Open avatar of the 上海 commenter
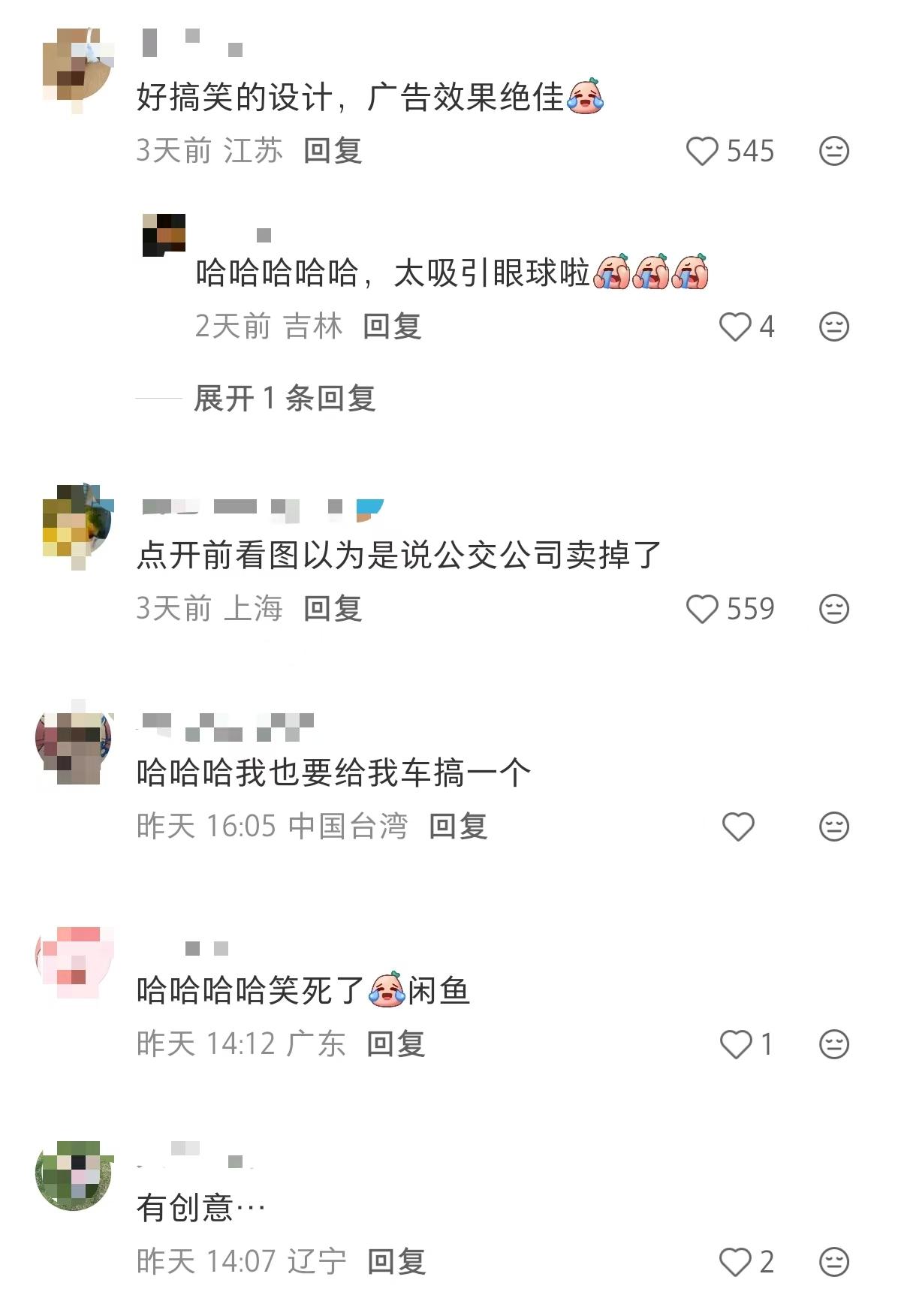Viewport: 901px width, 1316px height. (x=76, y=523)
